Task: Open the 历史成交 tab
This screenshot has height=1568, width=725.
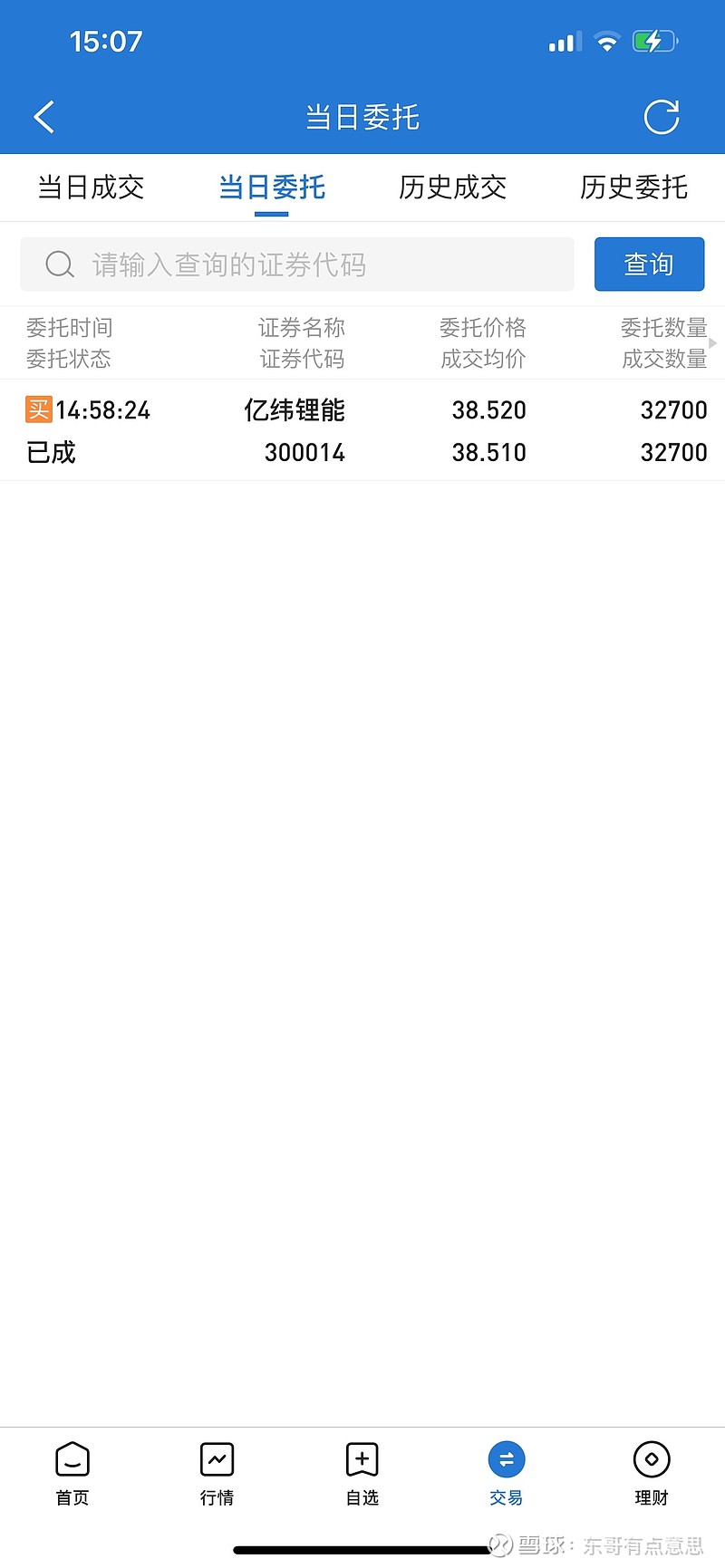Action: tap(452, 188)
